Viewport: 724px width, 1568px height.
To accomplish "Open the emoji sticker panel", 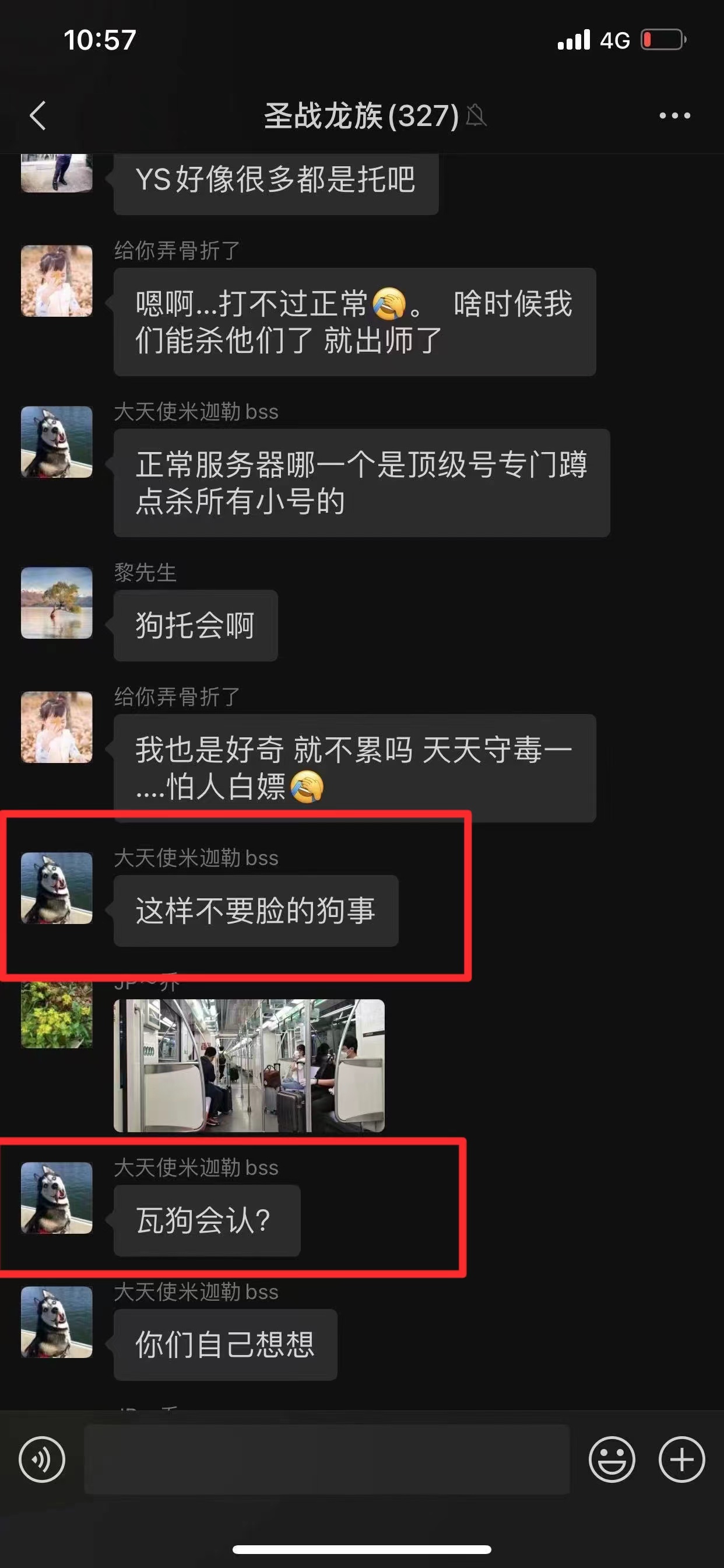I will 611,1459.
